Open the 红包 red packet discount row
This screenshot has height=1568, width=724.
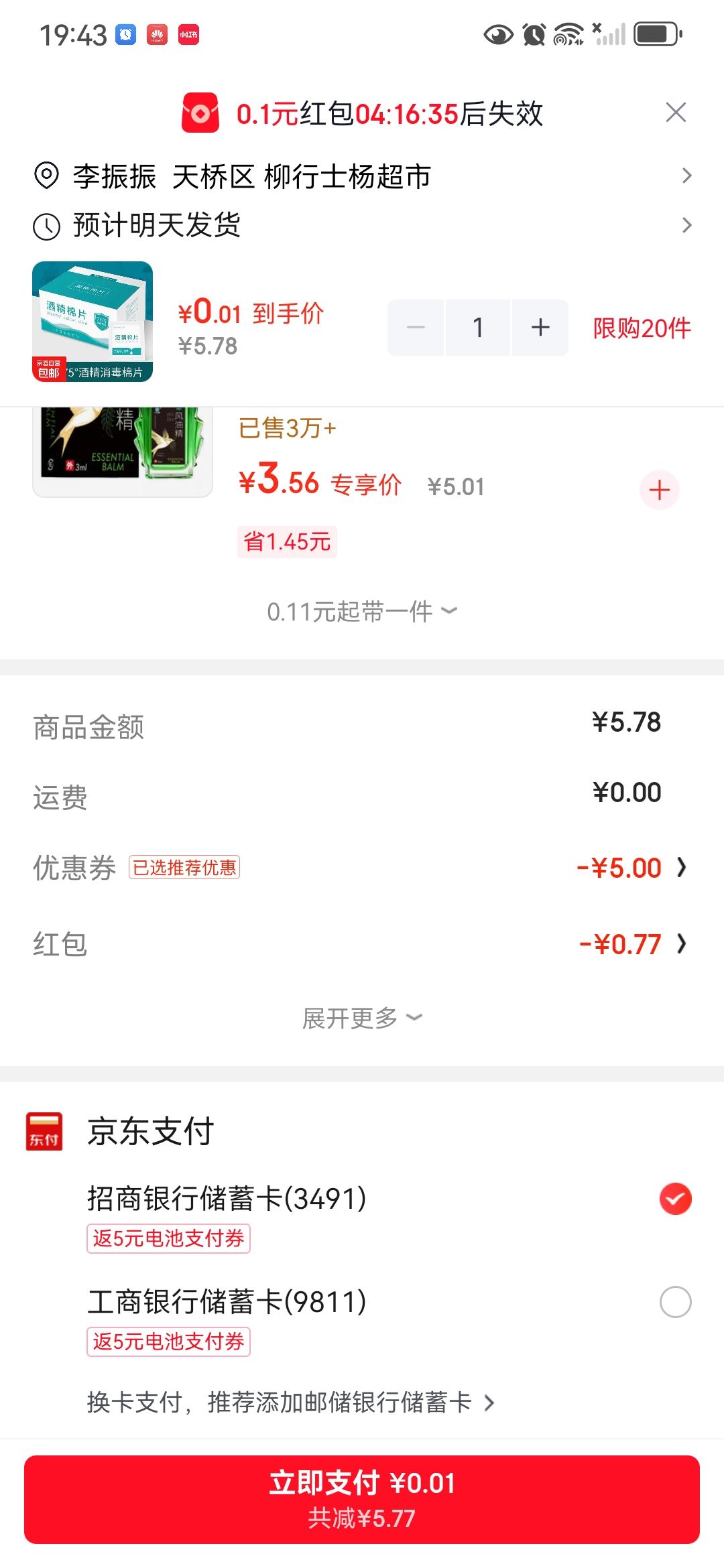tap(362, 943)
